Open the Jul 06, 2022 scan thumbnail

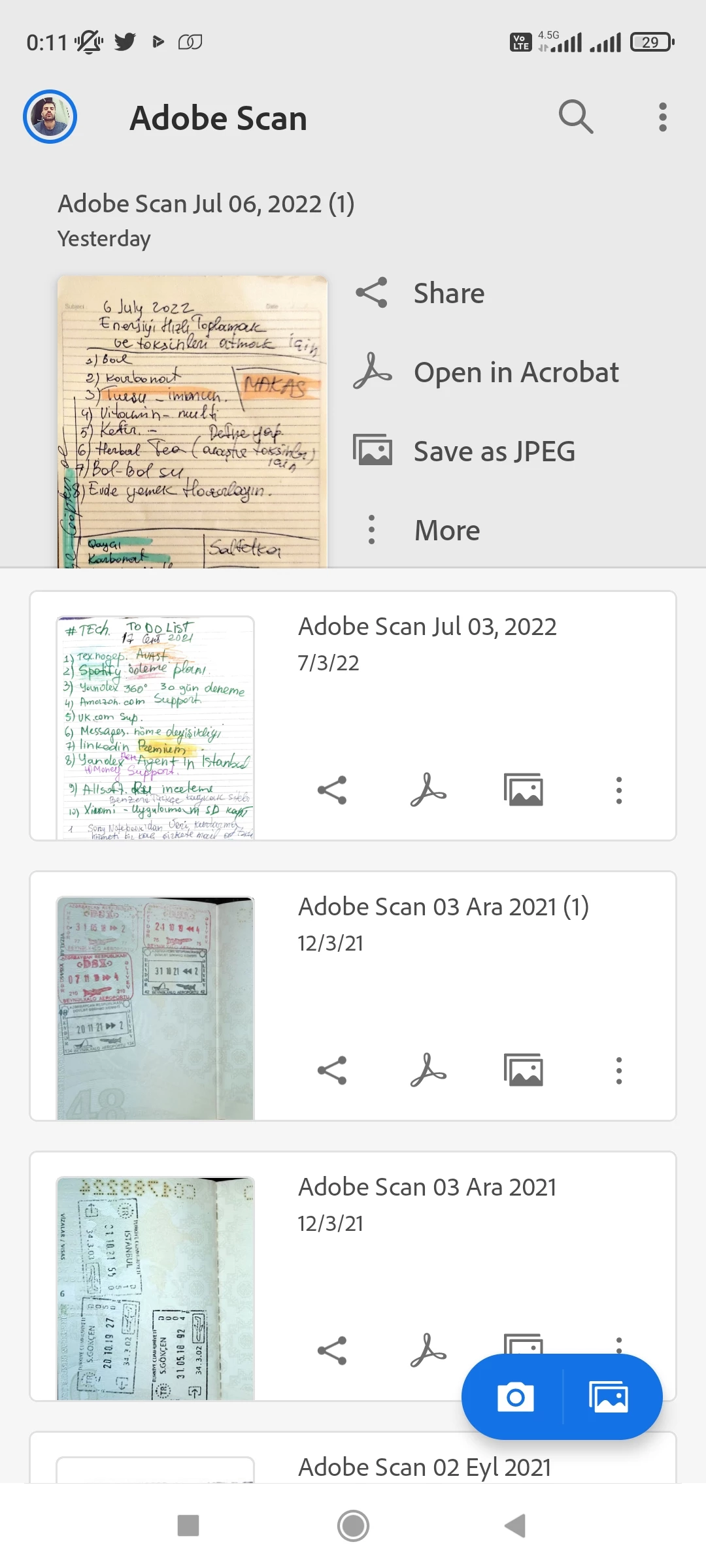click(x=192, y=421)
